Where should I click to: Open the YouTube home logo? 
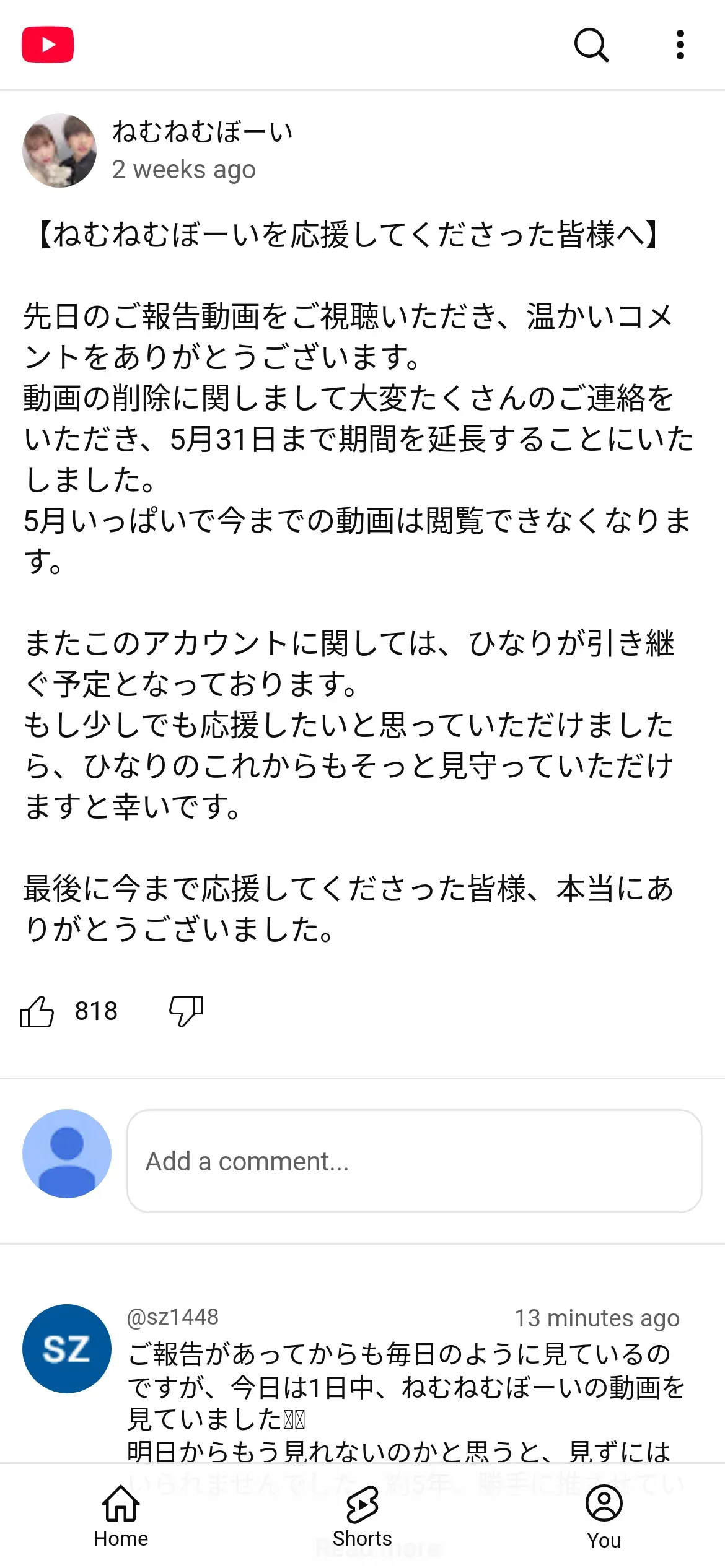[48, 45]
